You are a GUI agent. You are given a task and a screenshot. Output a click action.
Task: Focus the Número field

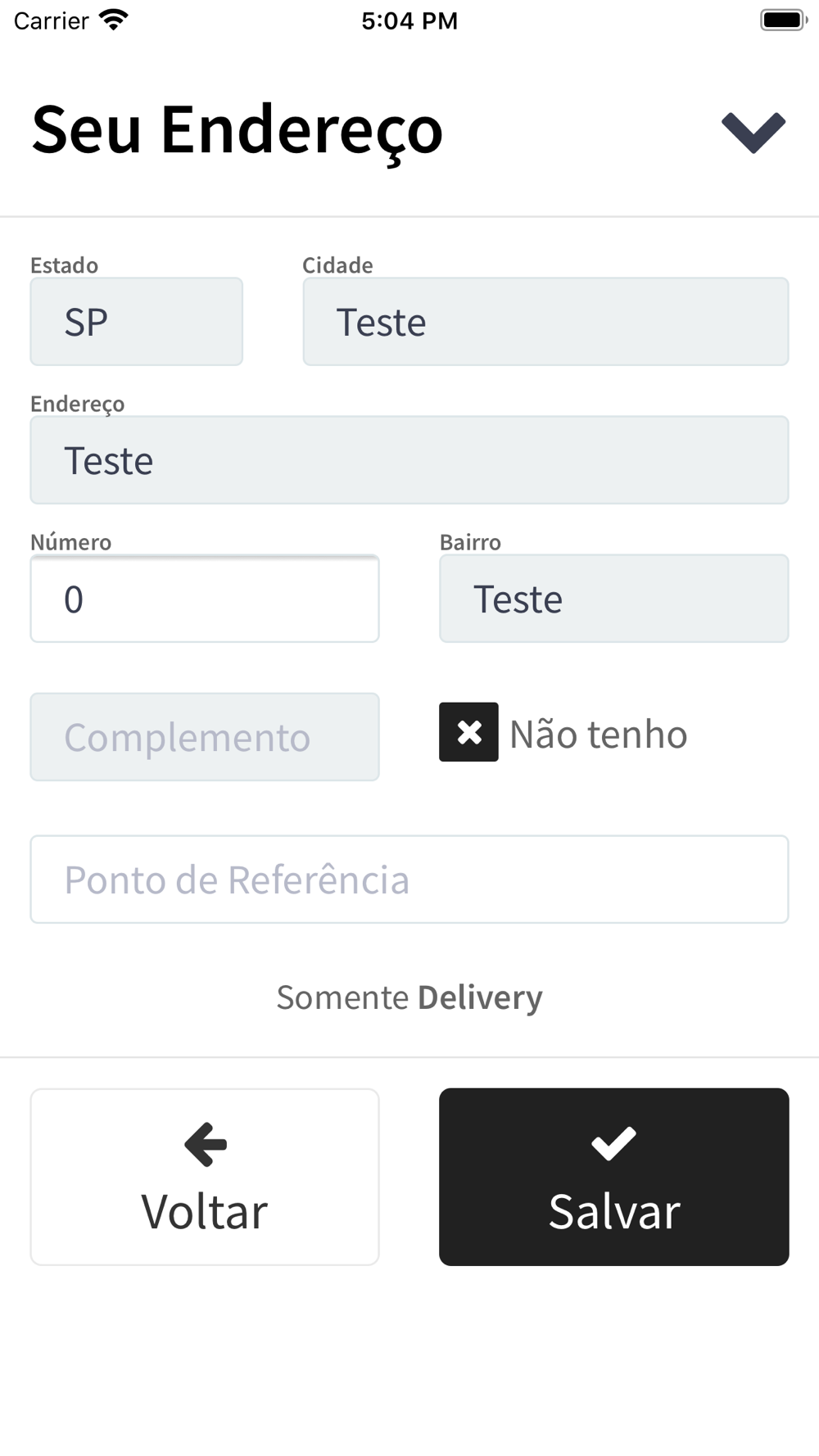tap(205, 599)
